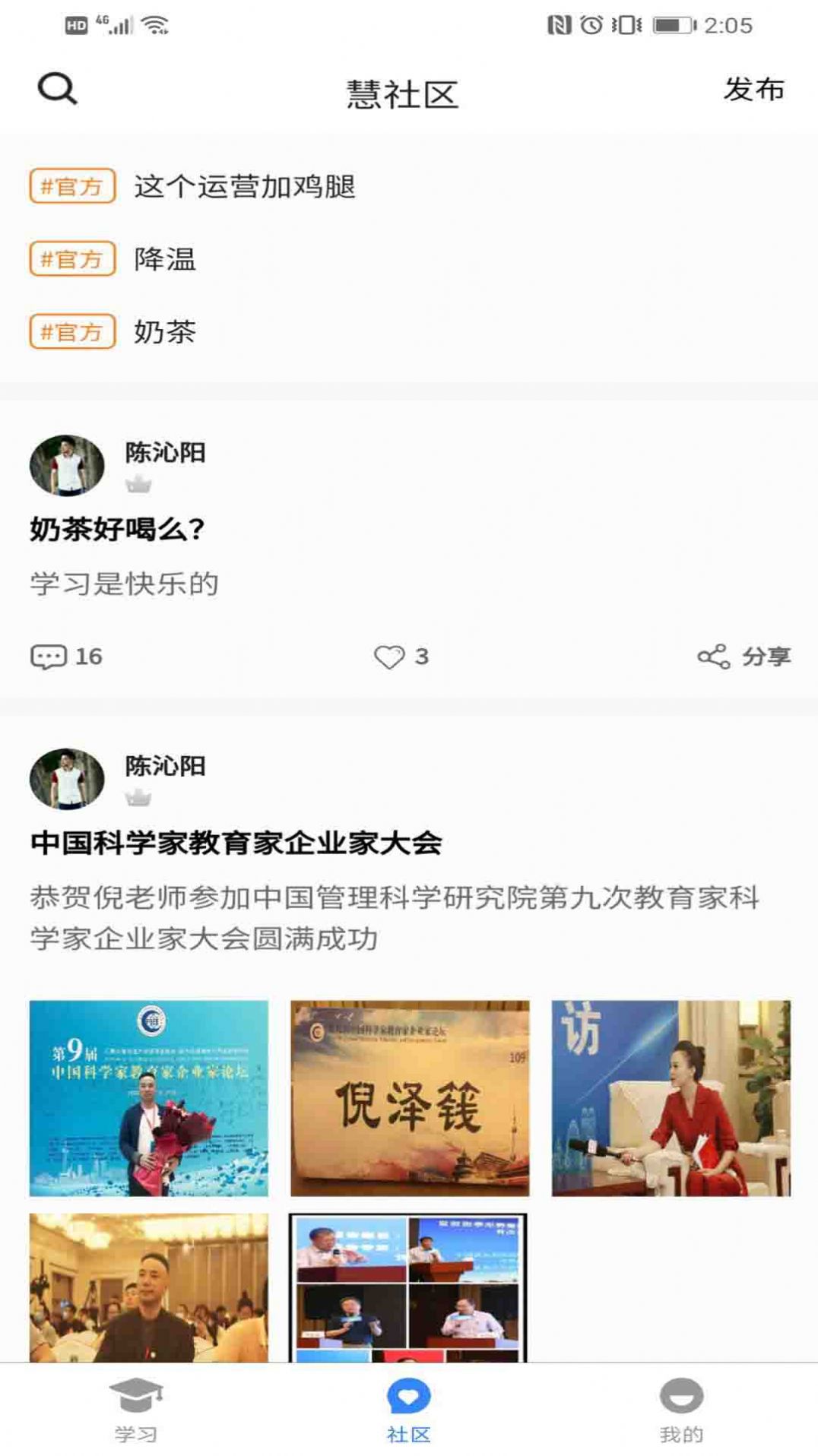Image resolution: width=818 pixels, height=1456 pixels.
Task: Tap 陈沁阳's avatar on the first post
Action: [67, 464]
